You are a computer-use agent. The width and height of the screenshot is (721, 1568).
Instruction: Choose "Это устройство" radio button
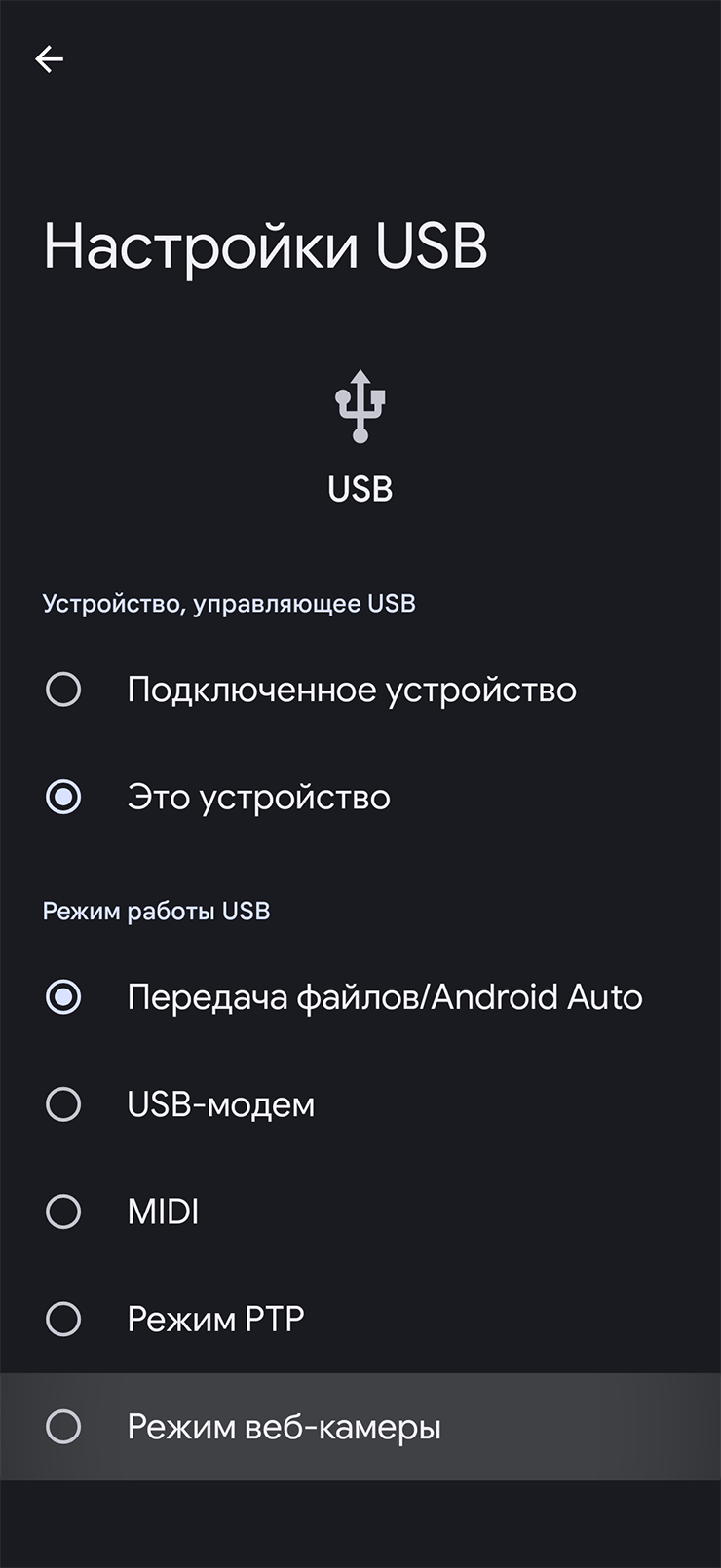coord(360,797)
